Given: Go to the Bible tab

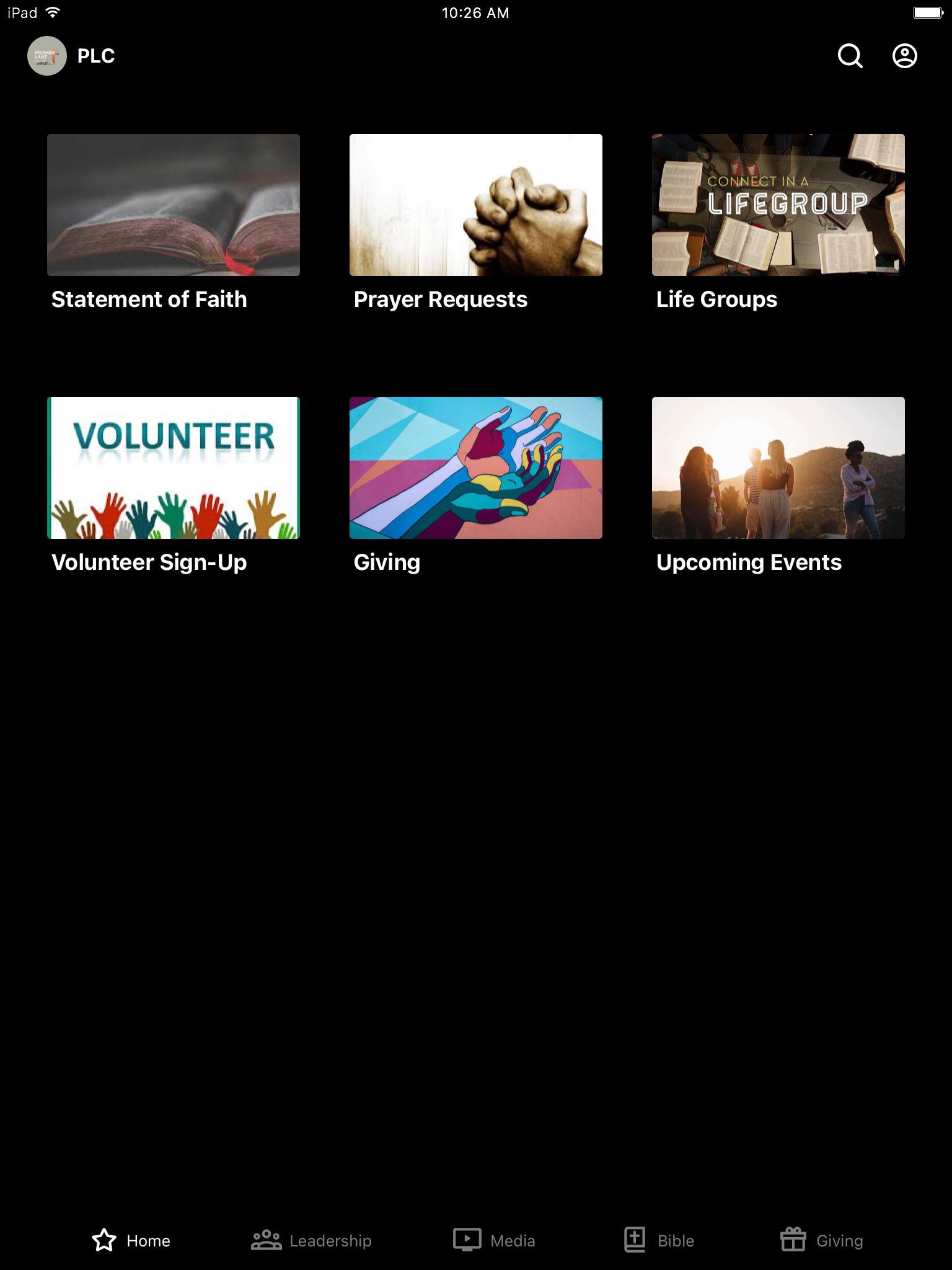Looking at the screenshot, I should (x=659, y=1240).
